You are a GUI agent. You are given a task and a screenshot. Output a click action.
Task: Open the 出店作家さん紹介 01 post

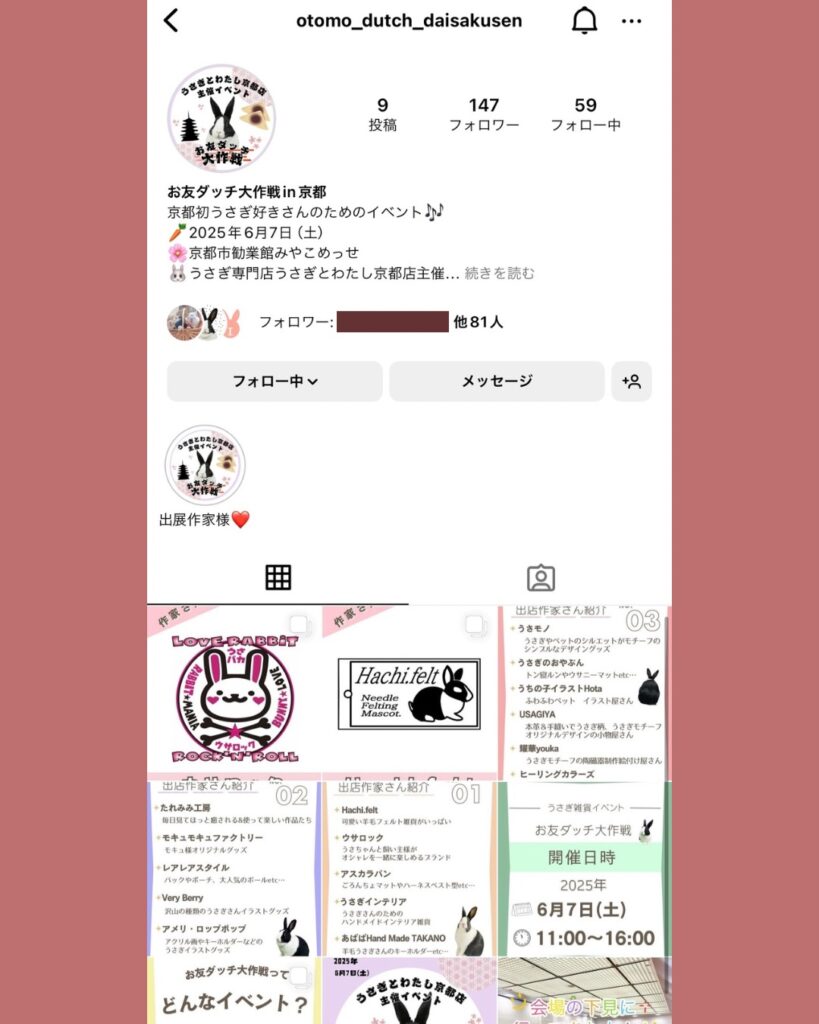coord(409,868)
